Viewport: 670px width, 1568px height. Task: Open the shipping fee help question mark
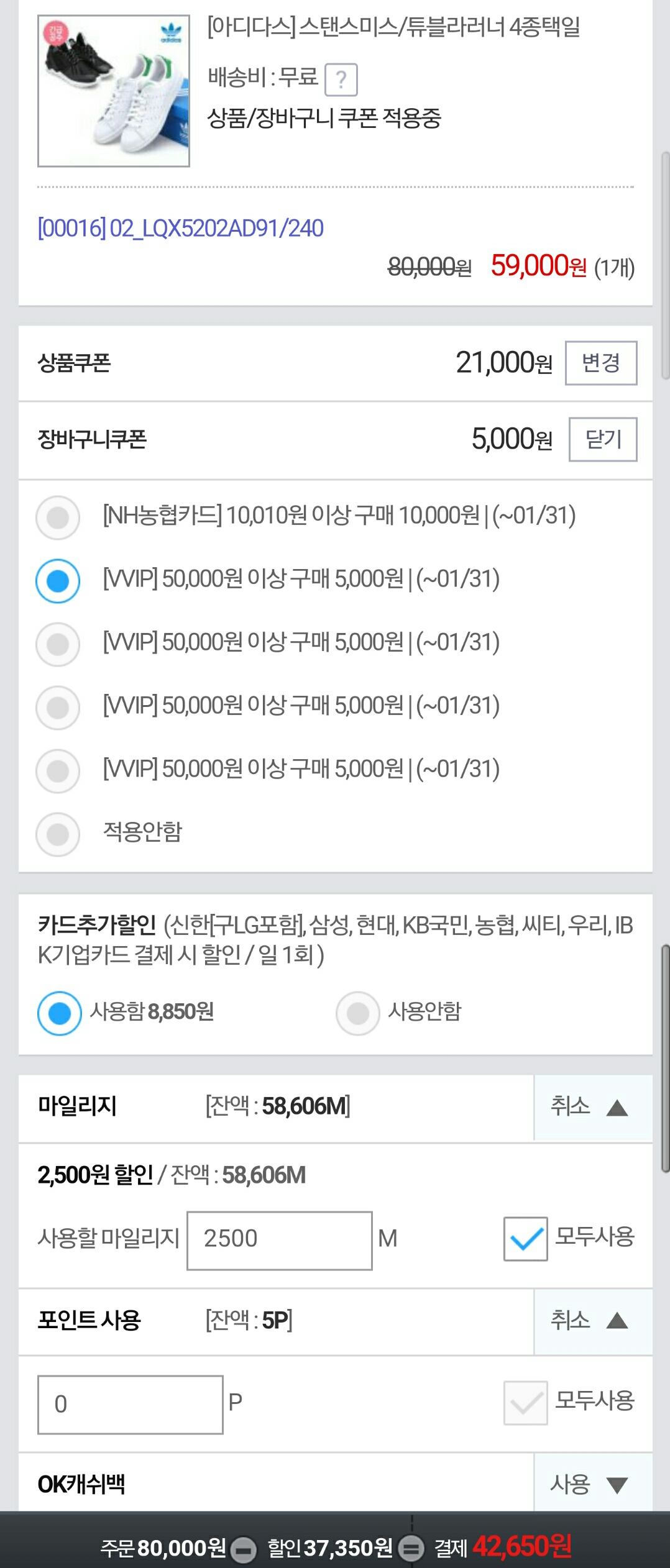point(341,80)
